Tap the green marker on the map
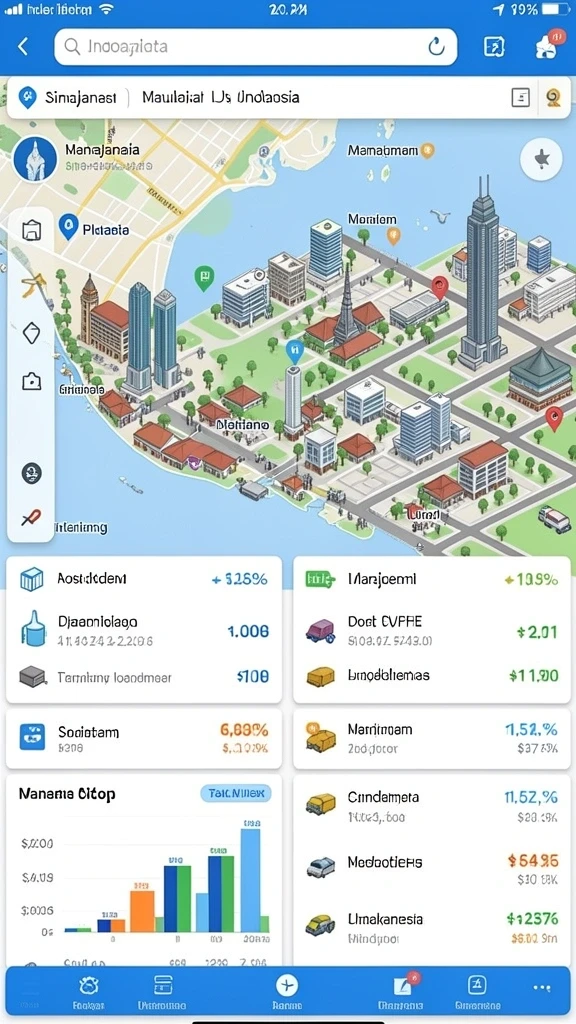576x1024 pixels. pos(204,277)
